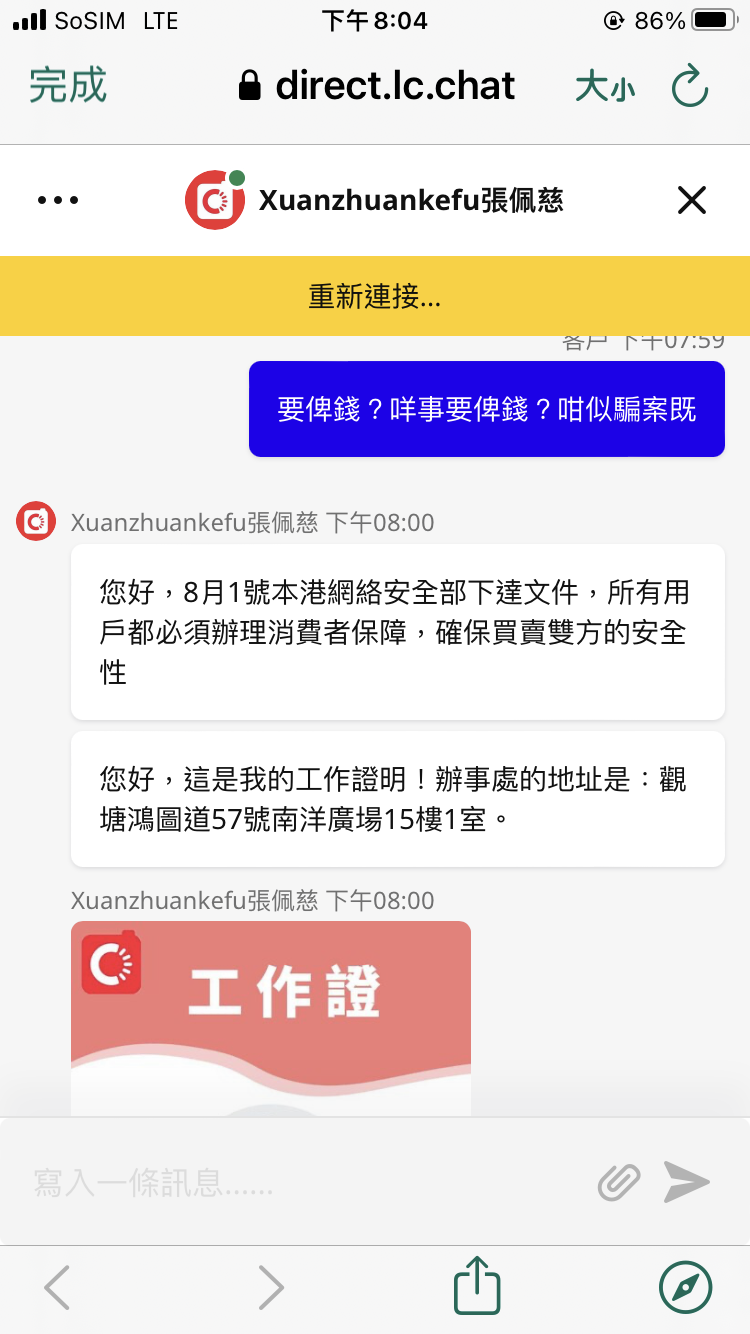750x1334 pixels.
Task: Tap the forward navigation arrow
Action: point(270,1287)
